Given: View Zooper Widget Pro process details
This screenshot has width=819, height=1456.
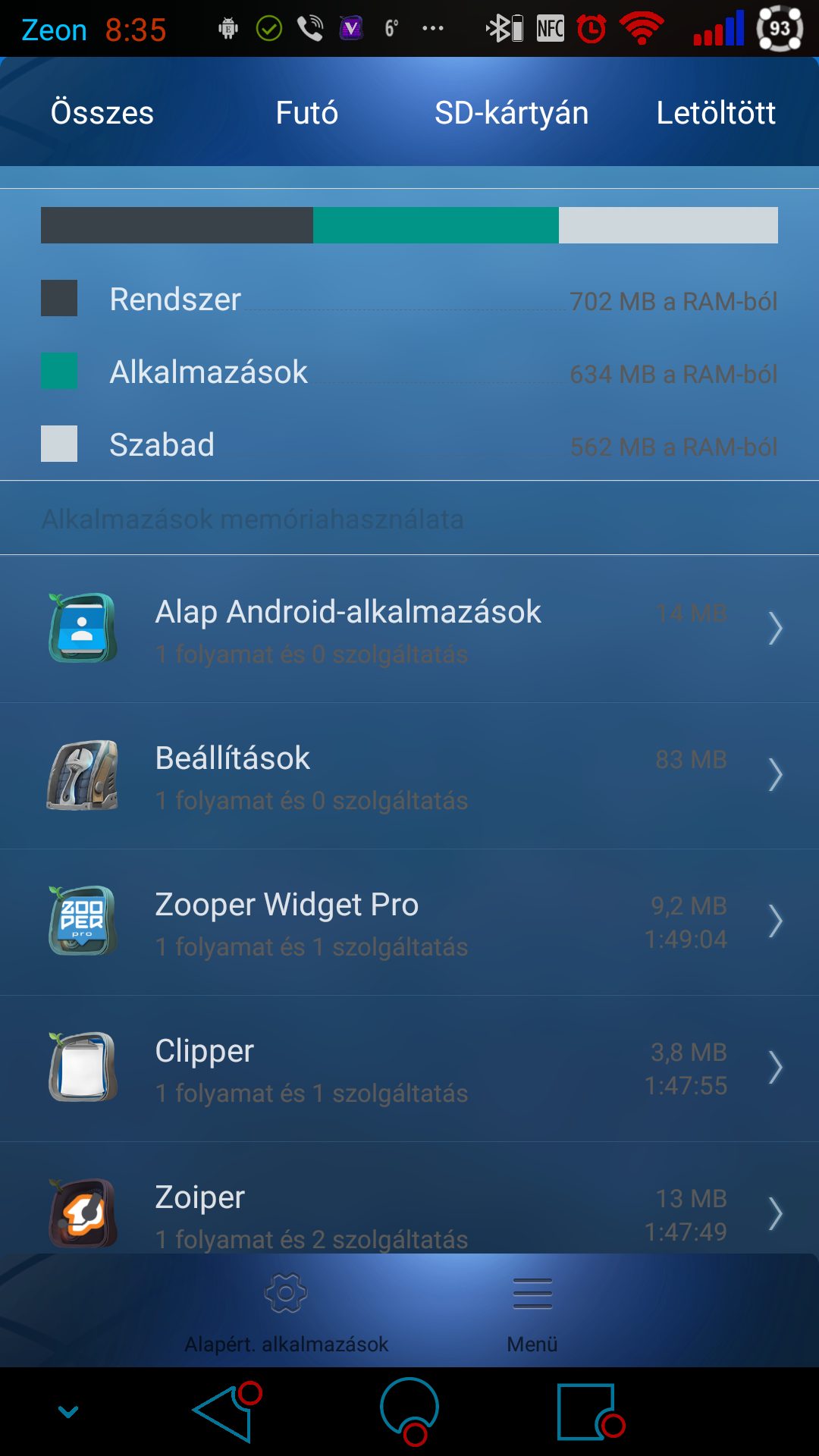Looking at the screenshot, I should 409,922.
